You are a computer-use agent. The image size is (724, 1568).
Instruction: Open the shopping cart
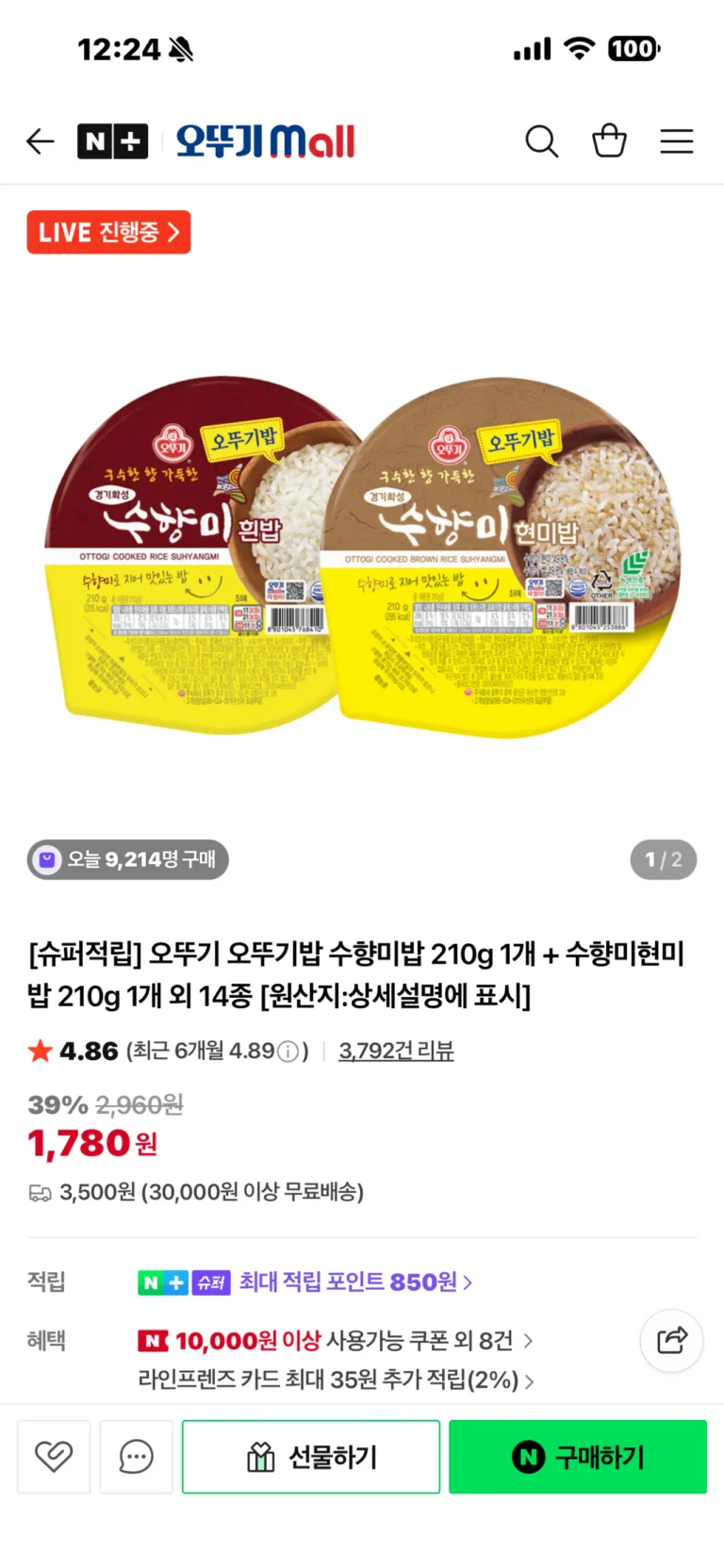[609, 141]
